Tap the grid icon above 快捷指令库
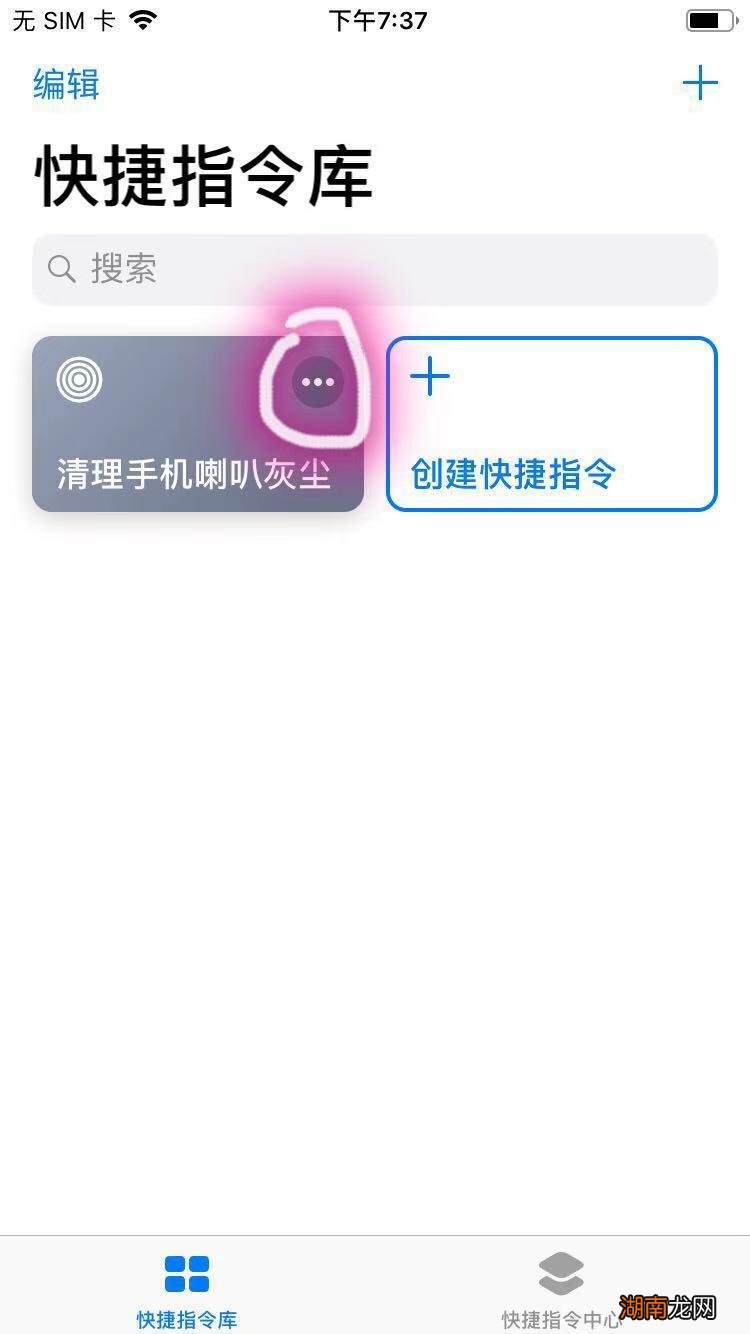 [x=186, y=1272]
